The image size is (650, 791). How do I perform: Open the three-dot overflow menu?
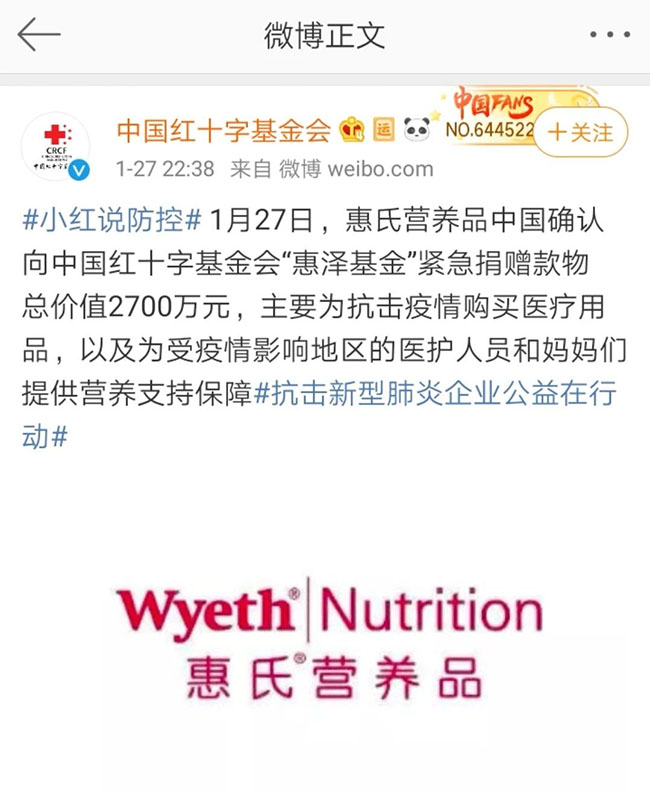pos(609,36)
